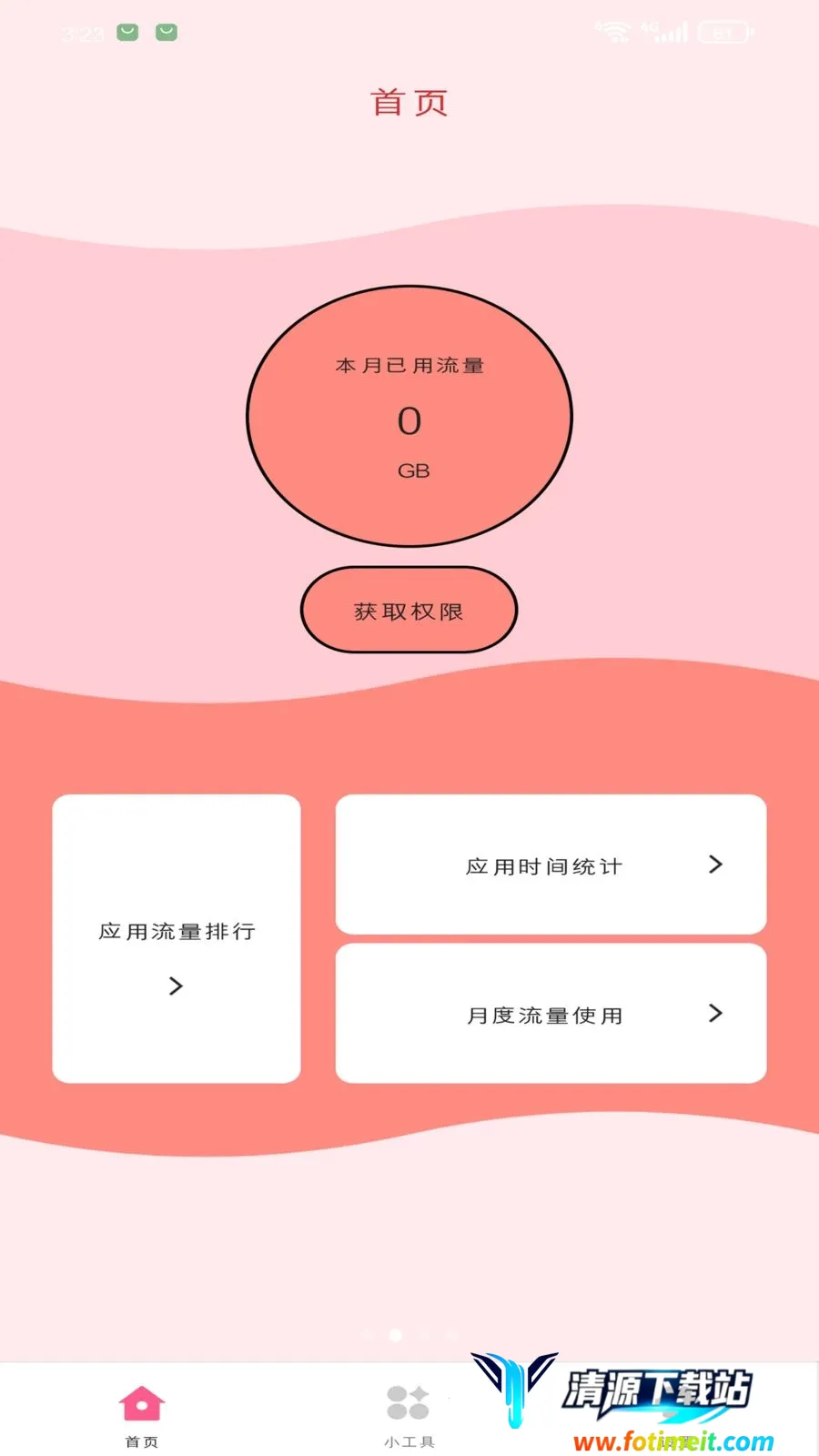Open 应用时间统计
This screenshot has height=1456, width=819.
551,864
